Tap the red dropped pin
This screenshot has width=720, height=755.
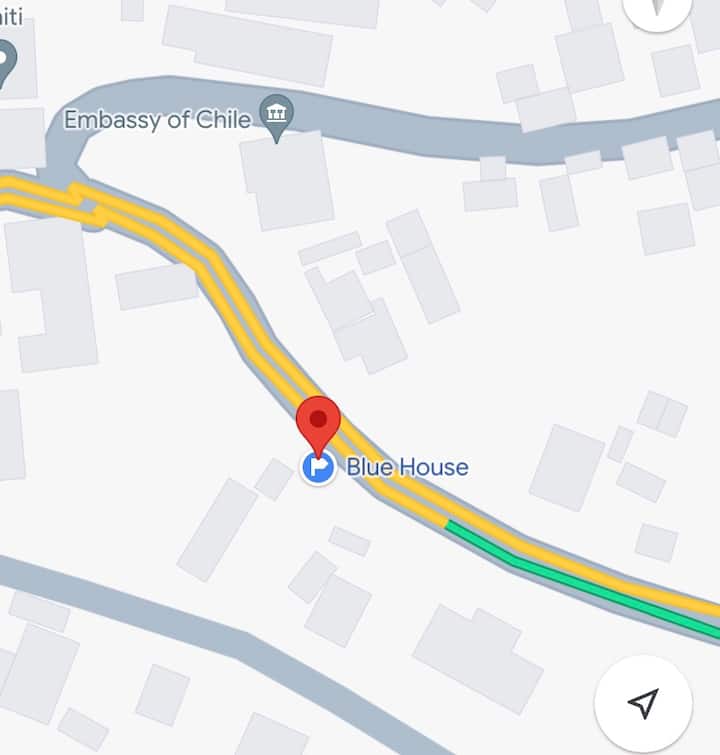pyautogui.click(x=319, y=420)
